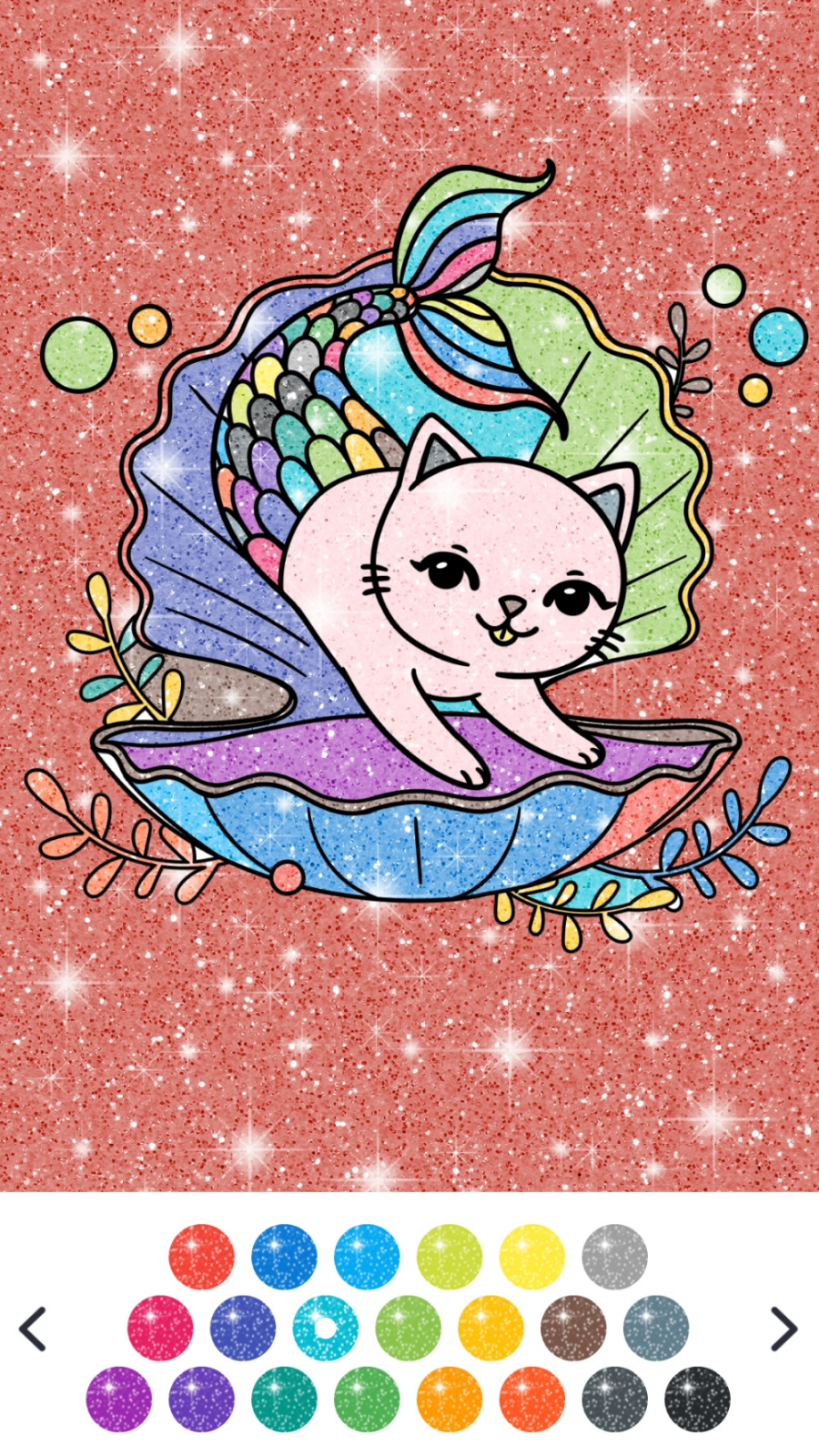Fill the glitter background around the drawing

coord(409,1046)
